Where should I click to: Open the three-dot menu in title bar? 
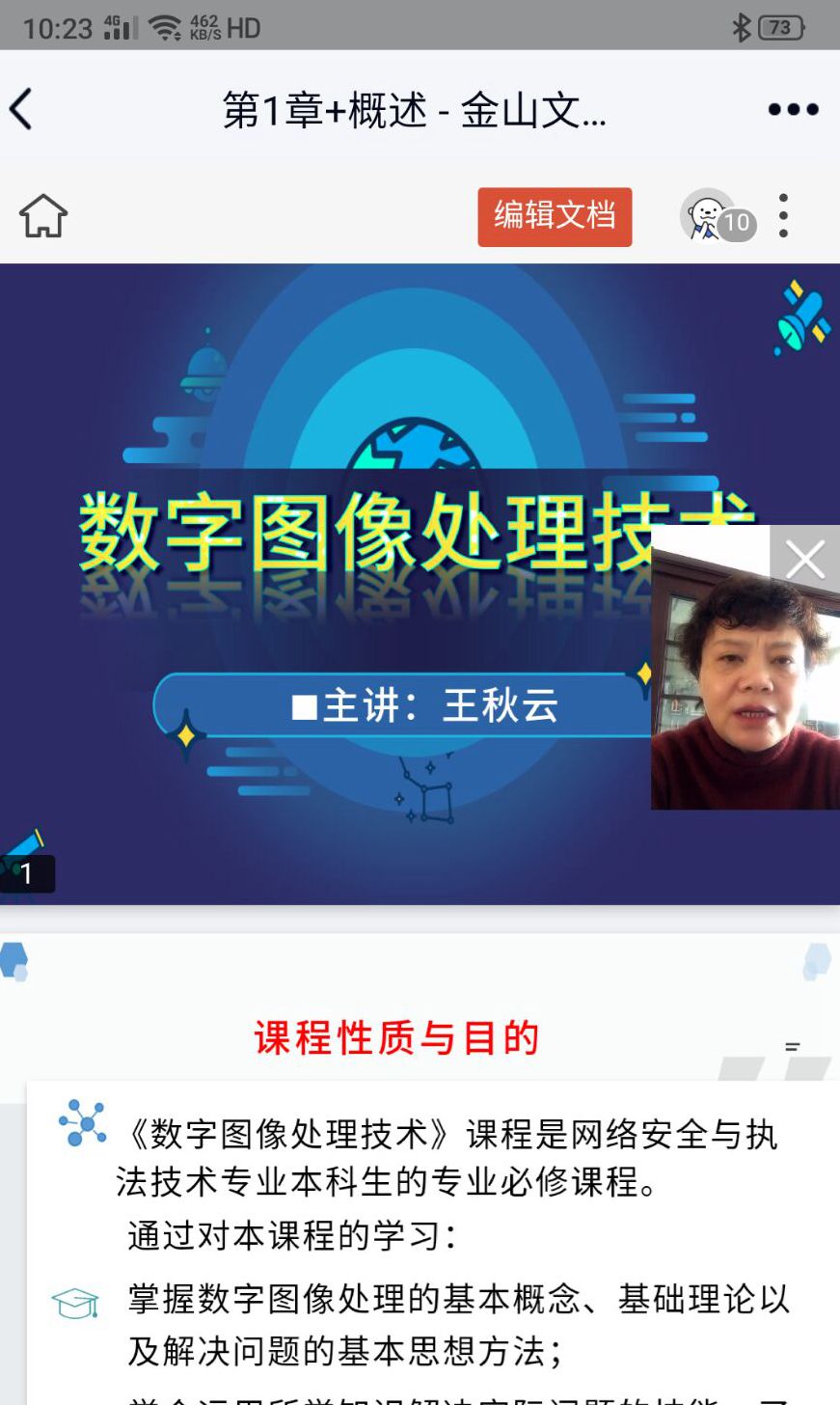(793, 109)
